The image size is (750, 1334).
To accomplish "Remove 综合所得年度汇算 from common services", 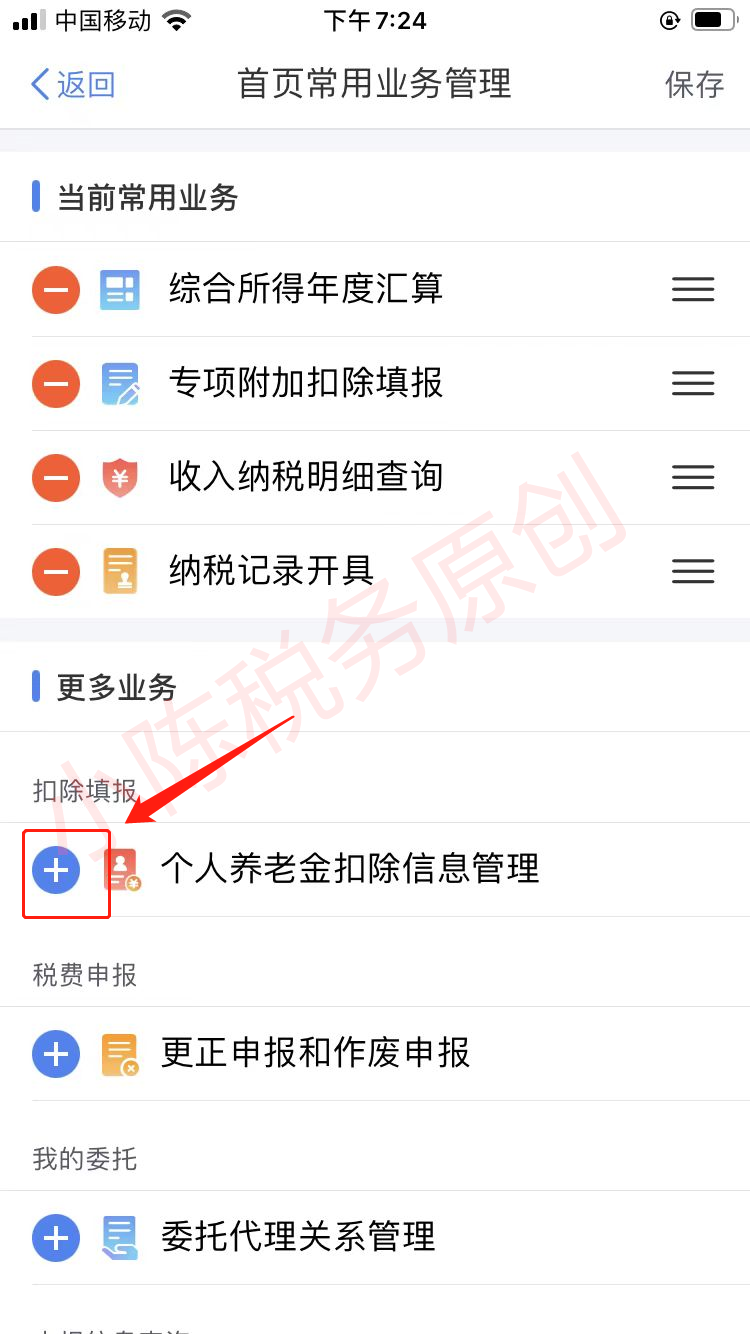I will coord(56,290).
